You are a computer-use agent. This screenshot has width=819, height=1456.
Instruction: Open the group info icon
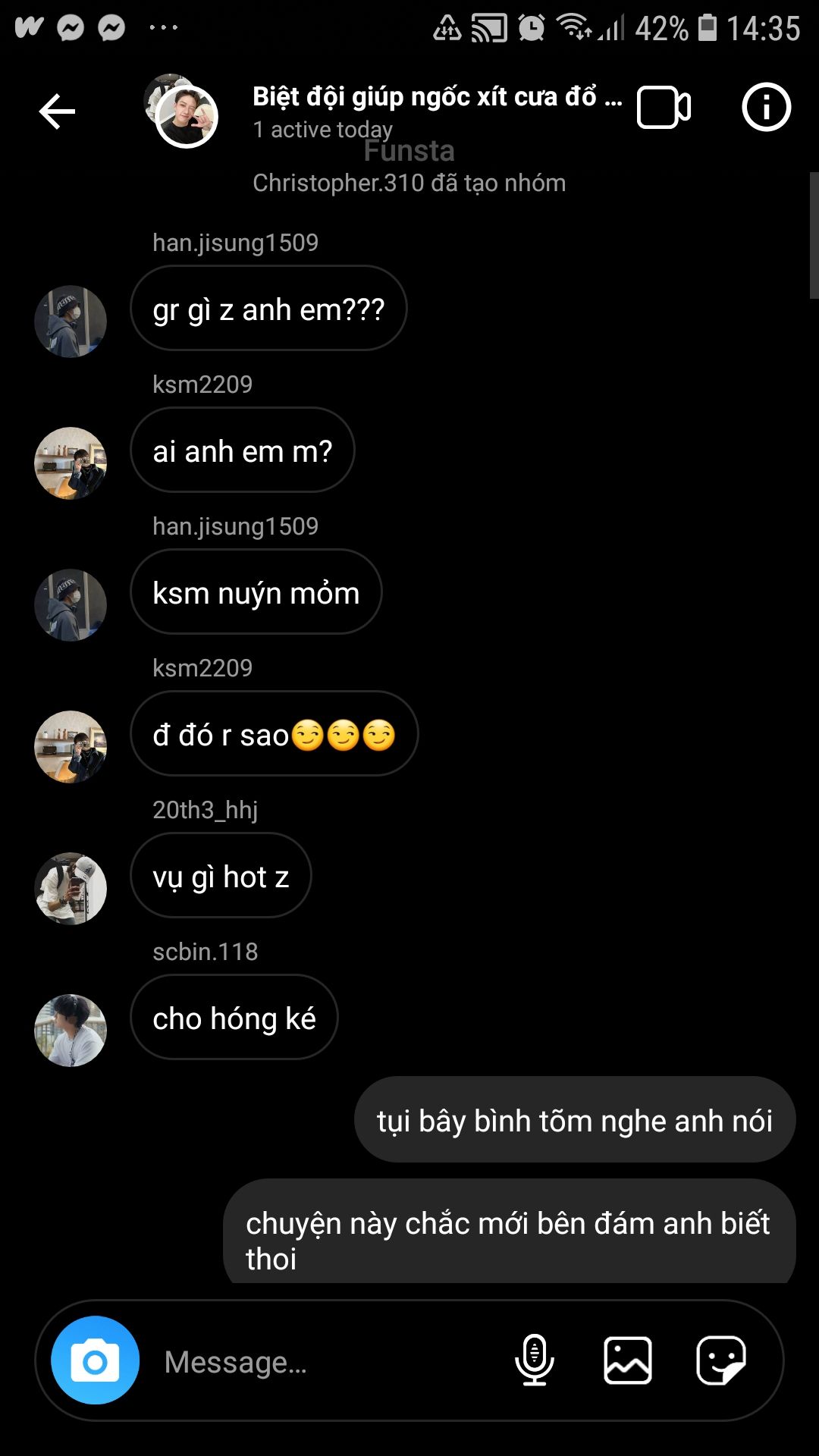(x=766, y=107)
